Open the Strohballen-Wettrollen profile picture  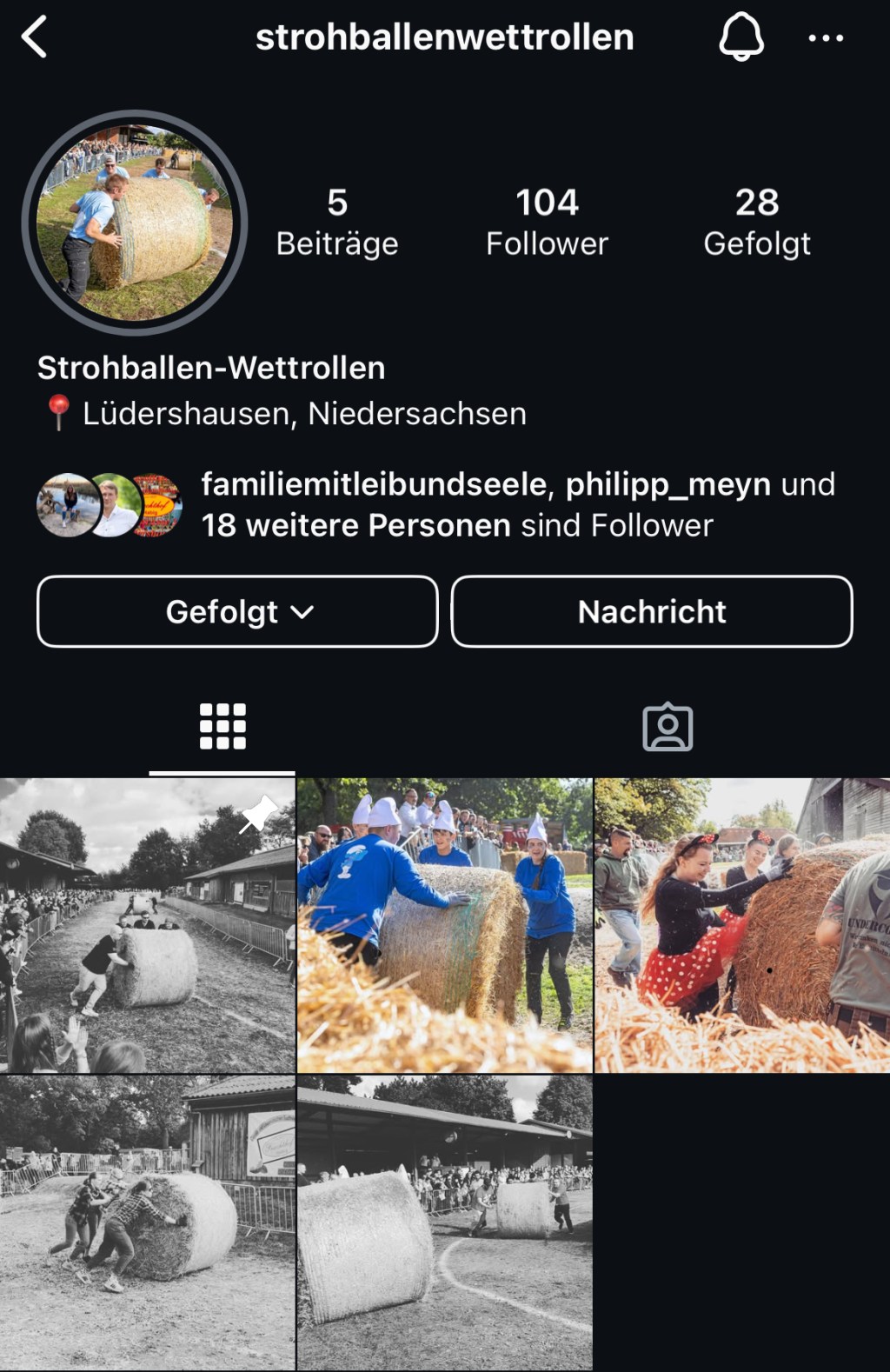(x=135, y=223)
